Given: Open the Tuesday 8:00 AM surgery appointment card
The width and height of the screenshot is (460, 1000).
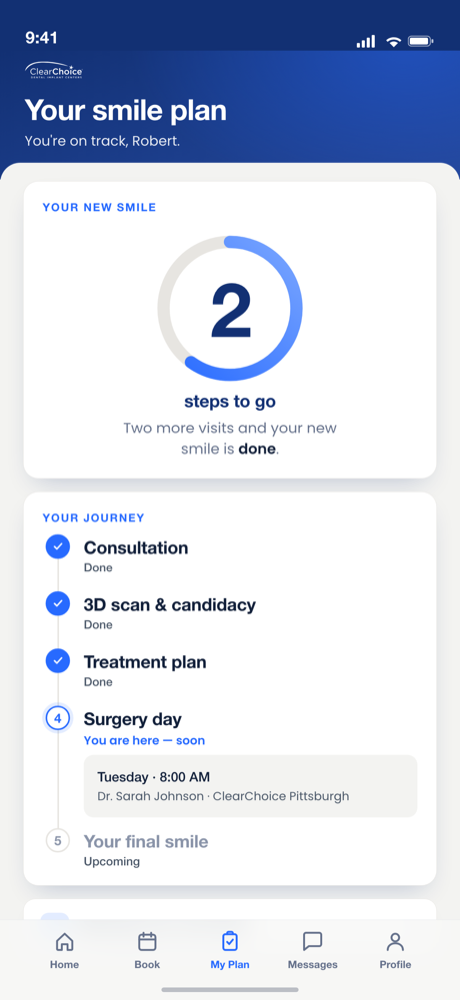Looking at the screenshot, I should pyautogui.click(x=251, y=786).
